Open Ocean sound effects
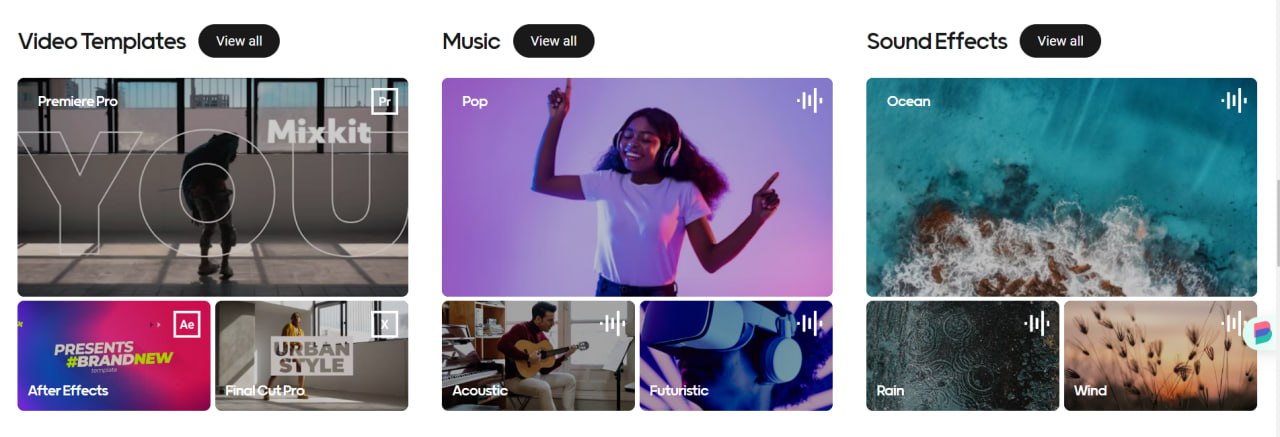 (1061, 187)
